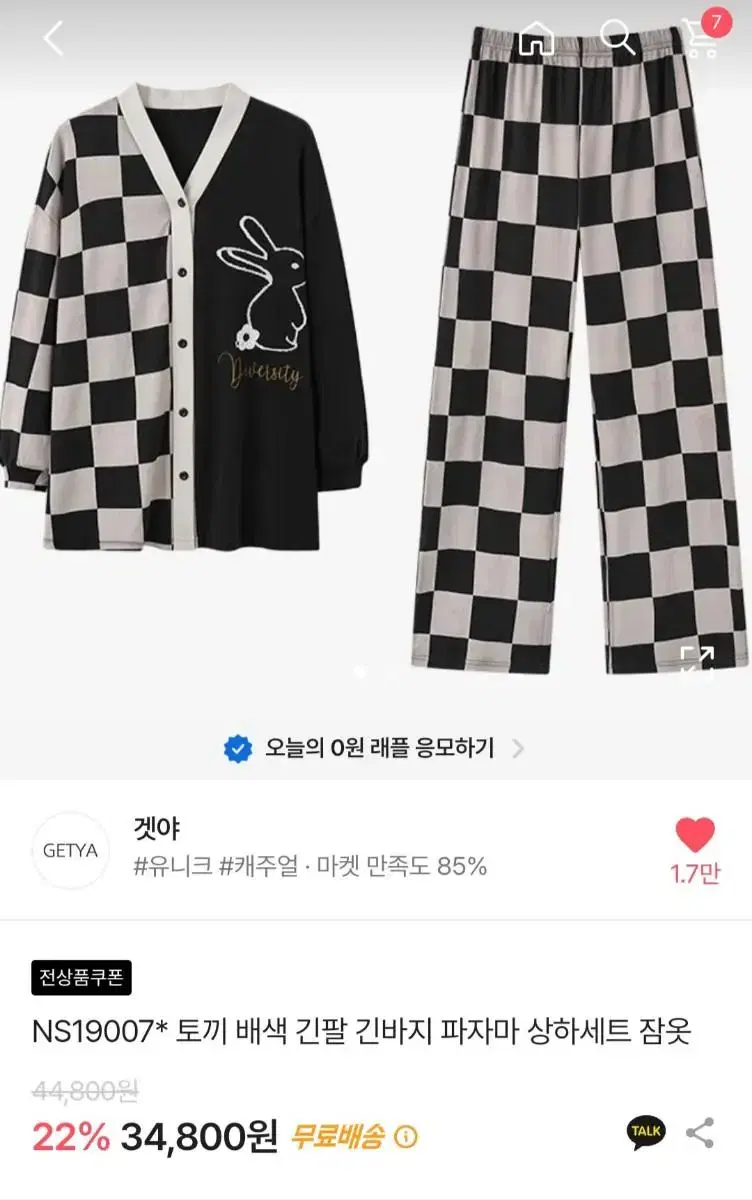
Task: Go back using the top arrow
Action: (54, 39)
